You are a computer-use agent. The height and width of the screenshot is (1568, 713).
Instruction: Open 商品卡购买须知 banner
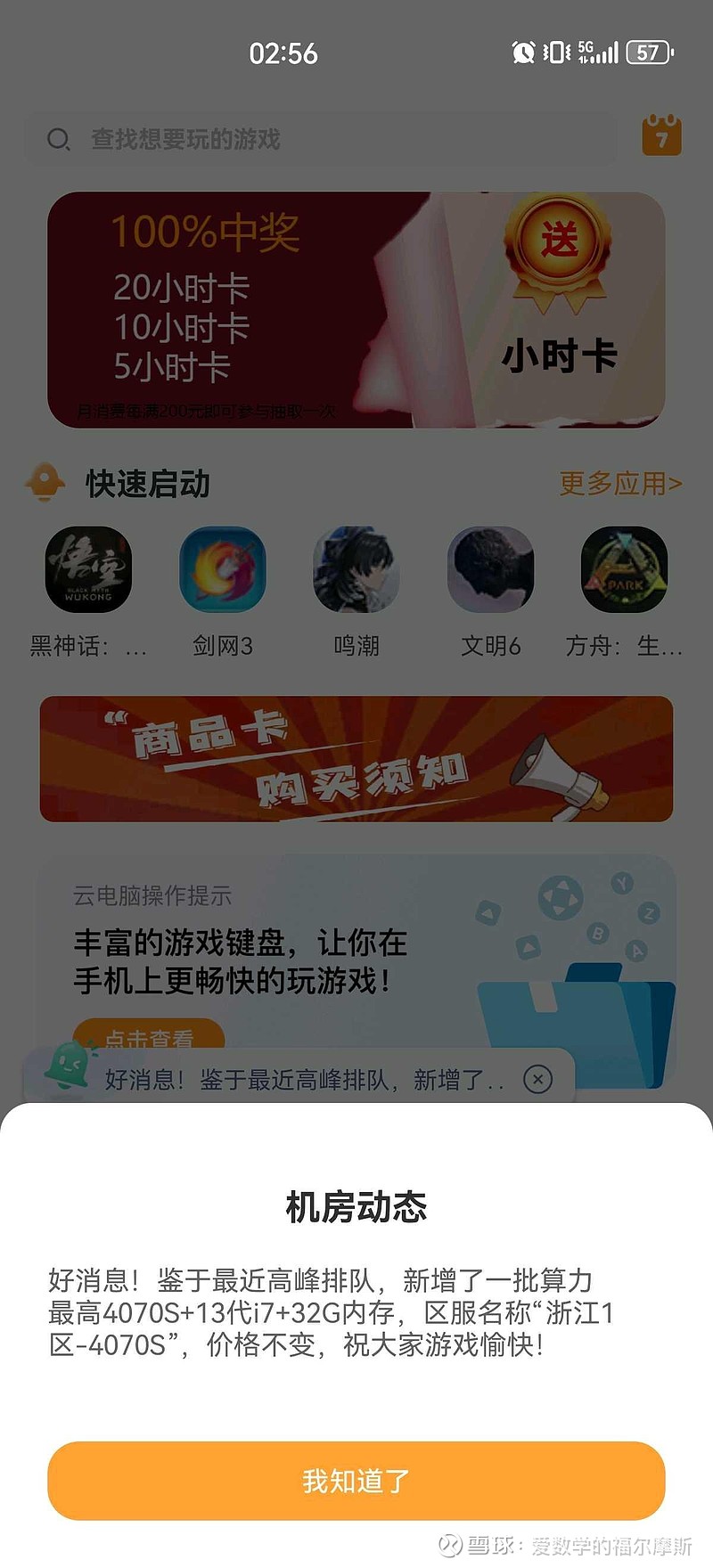pyautogui.click(x=356, y=759)
